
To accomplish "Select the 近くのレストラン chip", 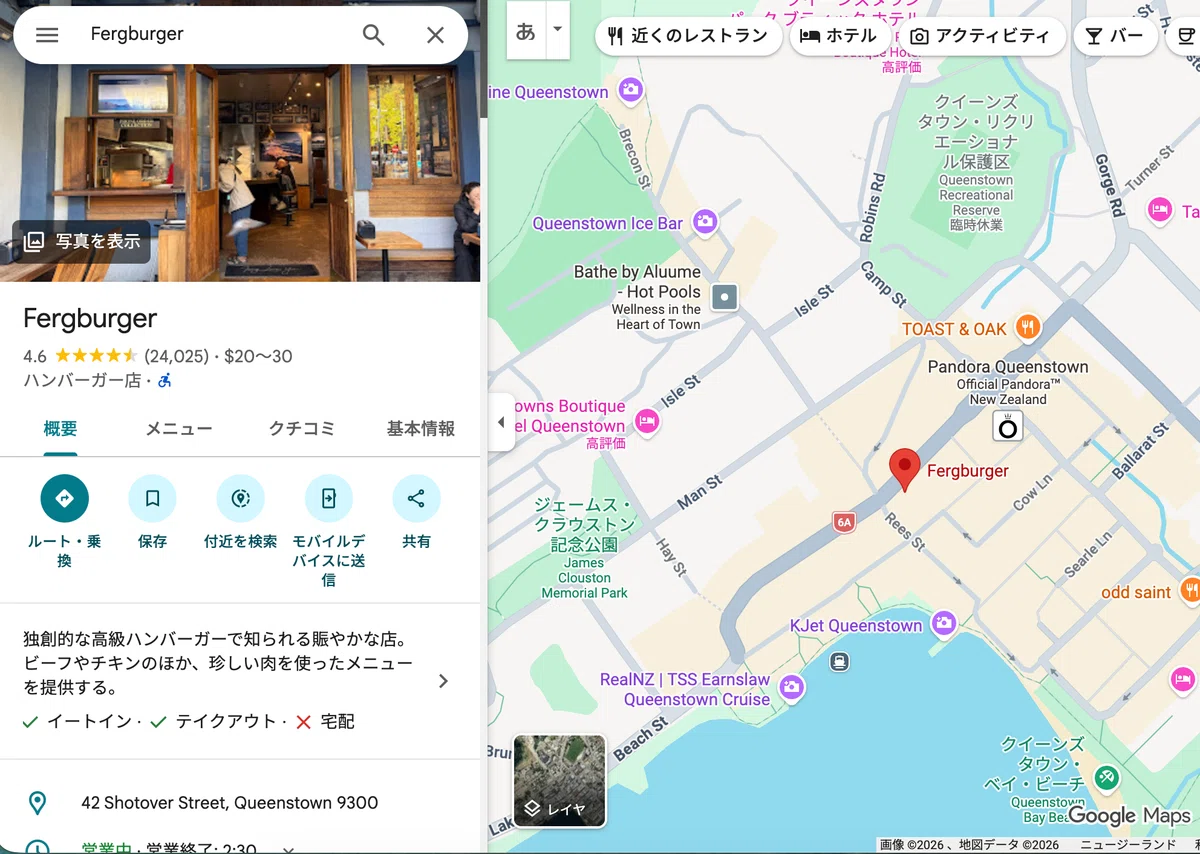I will point(688,36).
